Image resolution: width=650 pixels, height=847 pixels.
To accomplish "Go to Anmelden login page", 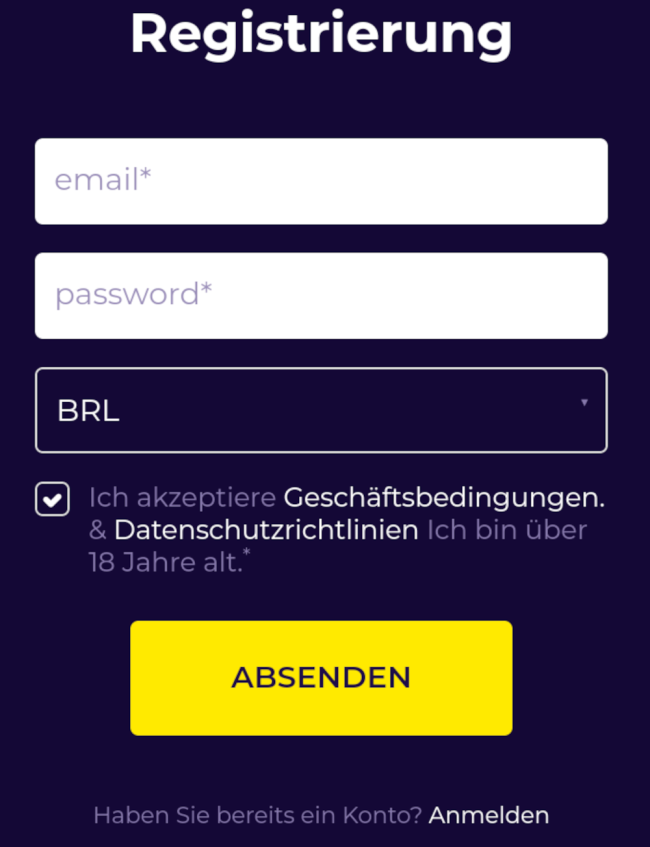I will [x=488, y=815].
